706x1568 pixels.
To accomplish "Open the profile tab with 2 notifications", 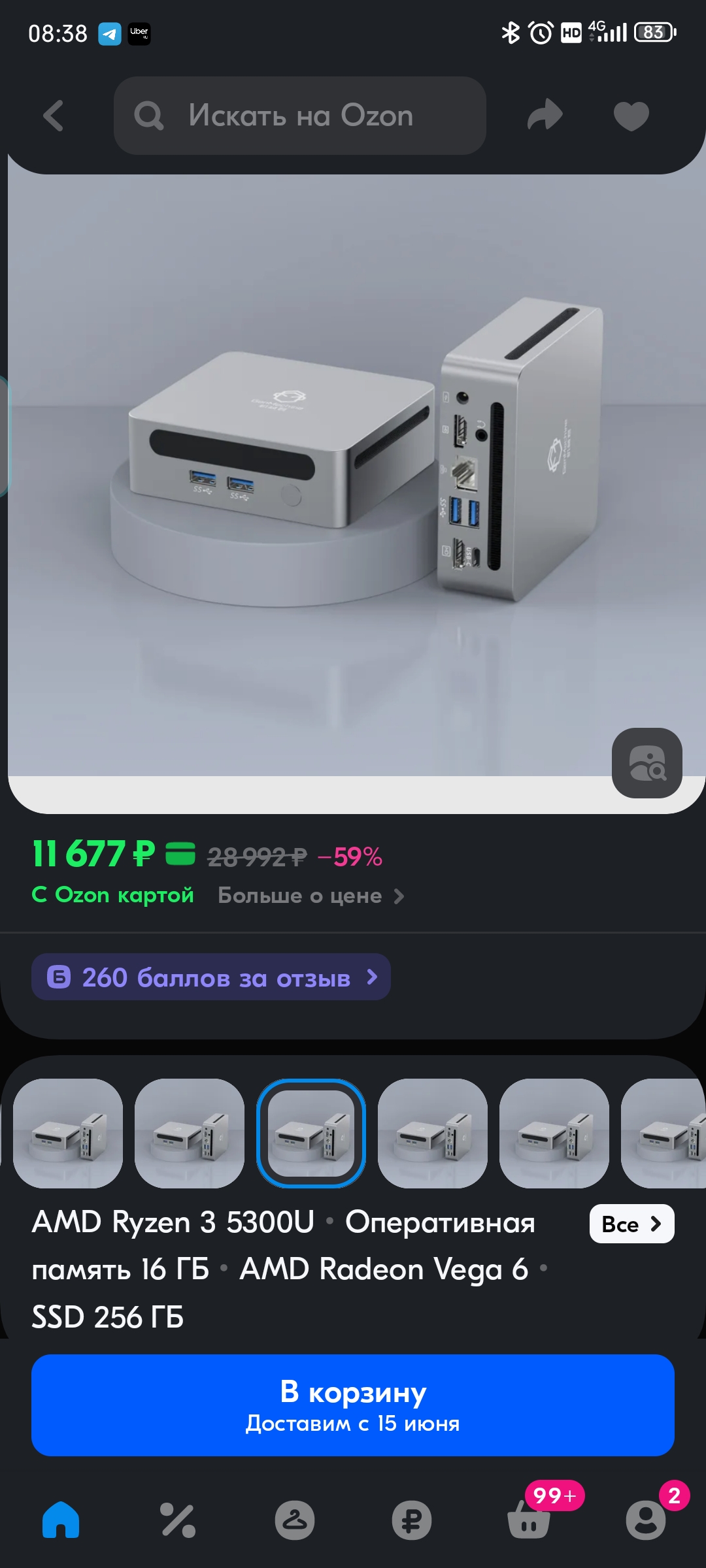I will point(646,1519).
